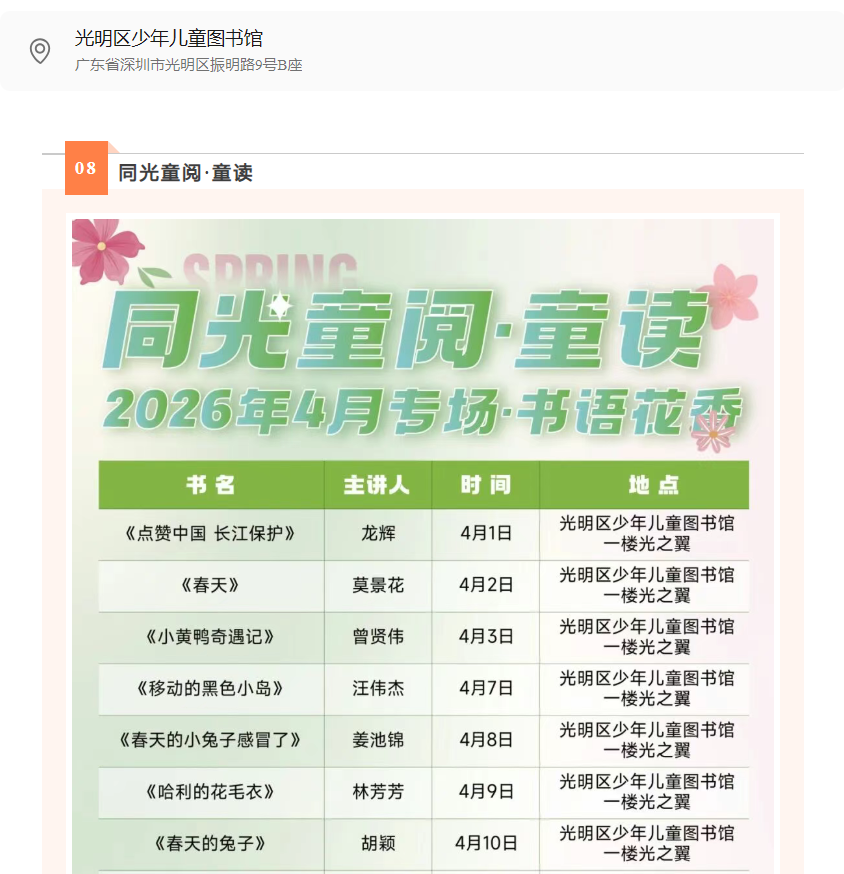Open the 光明区少年儿童图书馆 location card
The height and width of the screenshot is (874, 844).
coord(420,51)
